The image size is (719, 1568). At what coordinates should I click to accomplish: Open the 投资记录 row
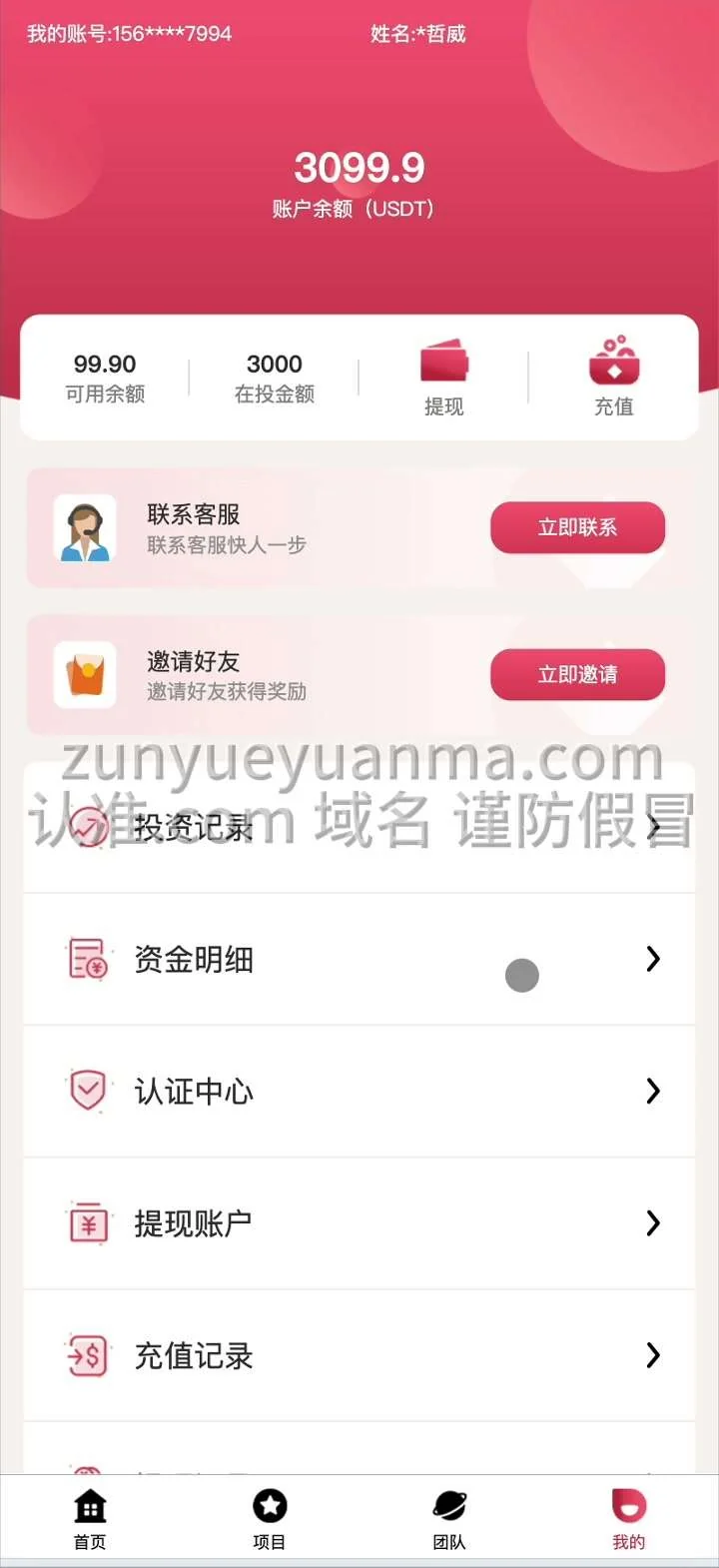coord(359,828)
